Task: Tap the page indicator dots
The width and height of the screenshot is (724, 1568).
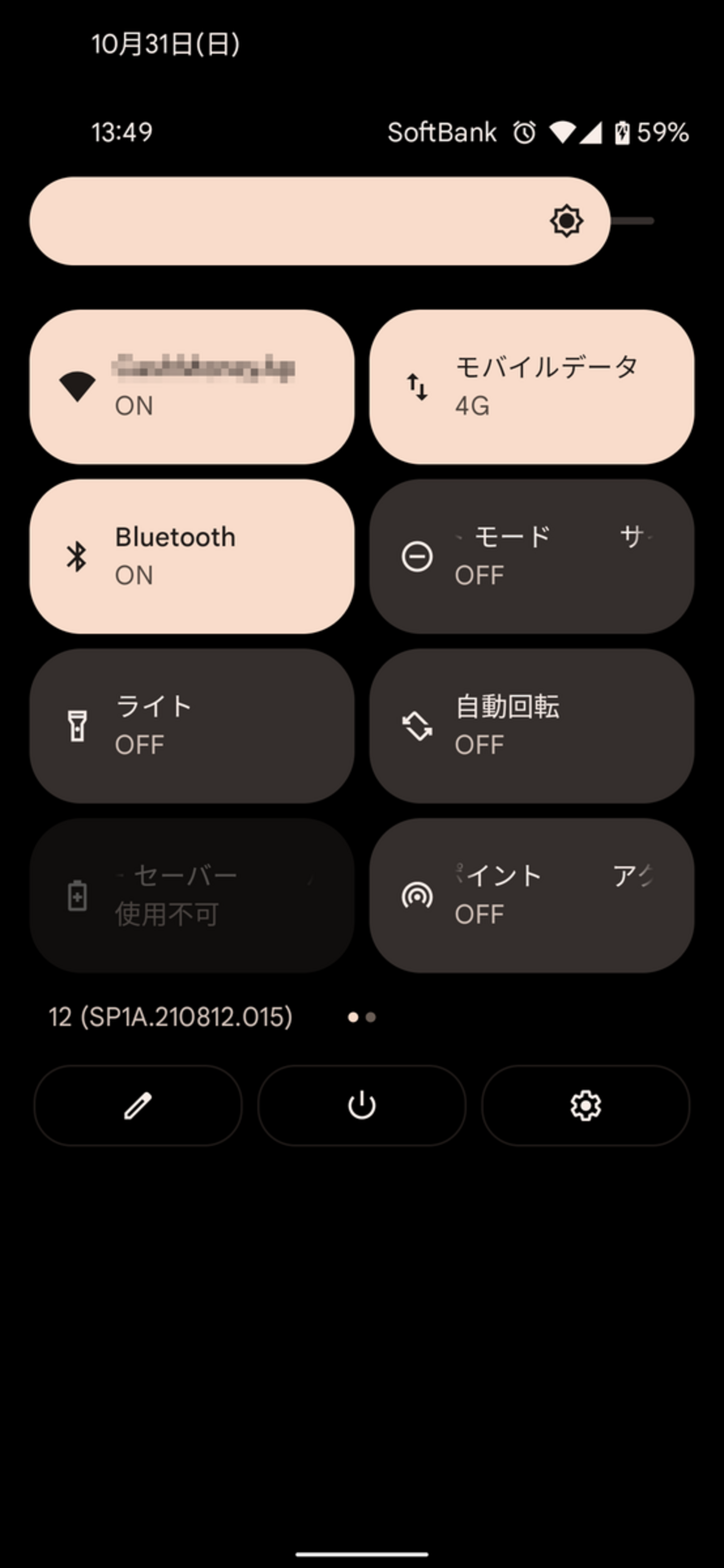Action: [x=361, y=1017]
